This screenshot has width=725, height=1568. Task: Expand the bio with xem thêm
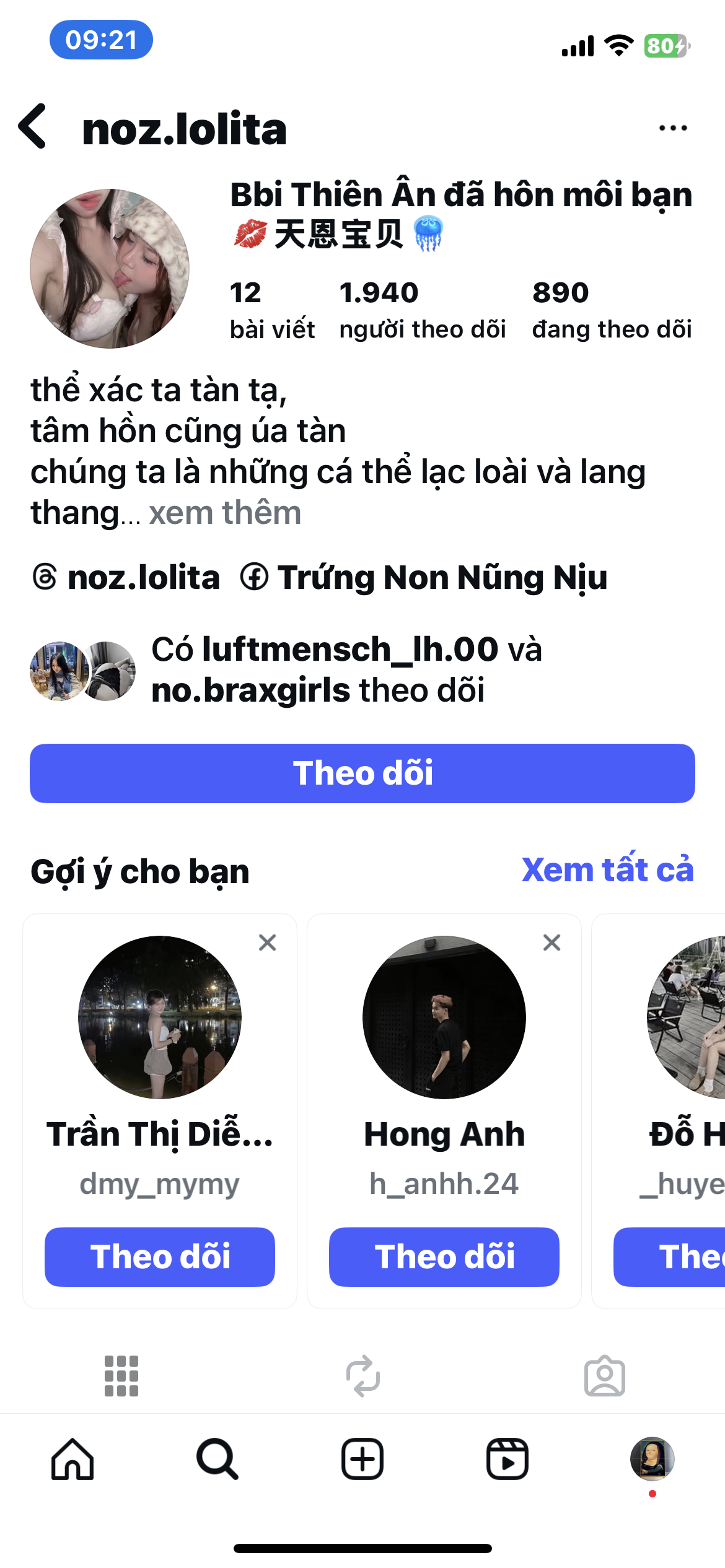pos(225,513)
